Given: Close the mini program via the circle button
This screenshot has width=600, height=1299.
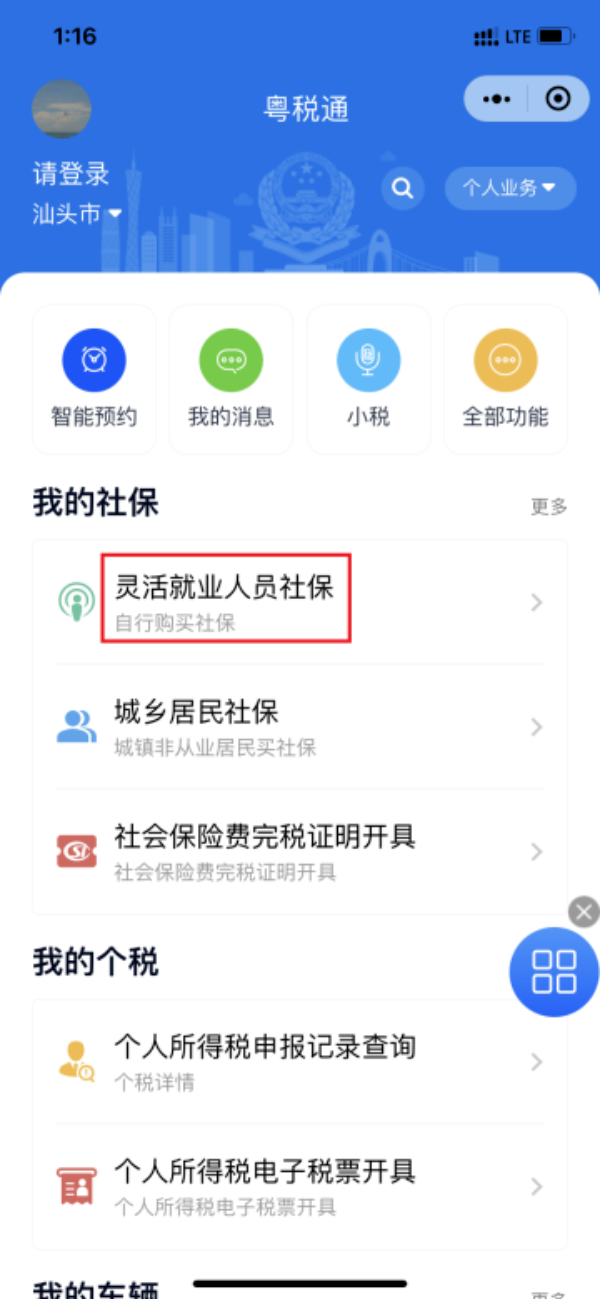Looking at the screenshot, I should (x=558, y=99).
